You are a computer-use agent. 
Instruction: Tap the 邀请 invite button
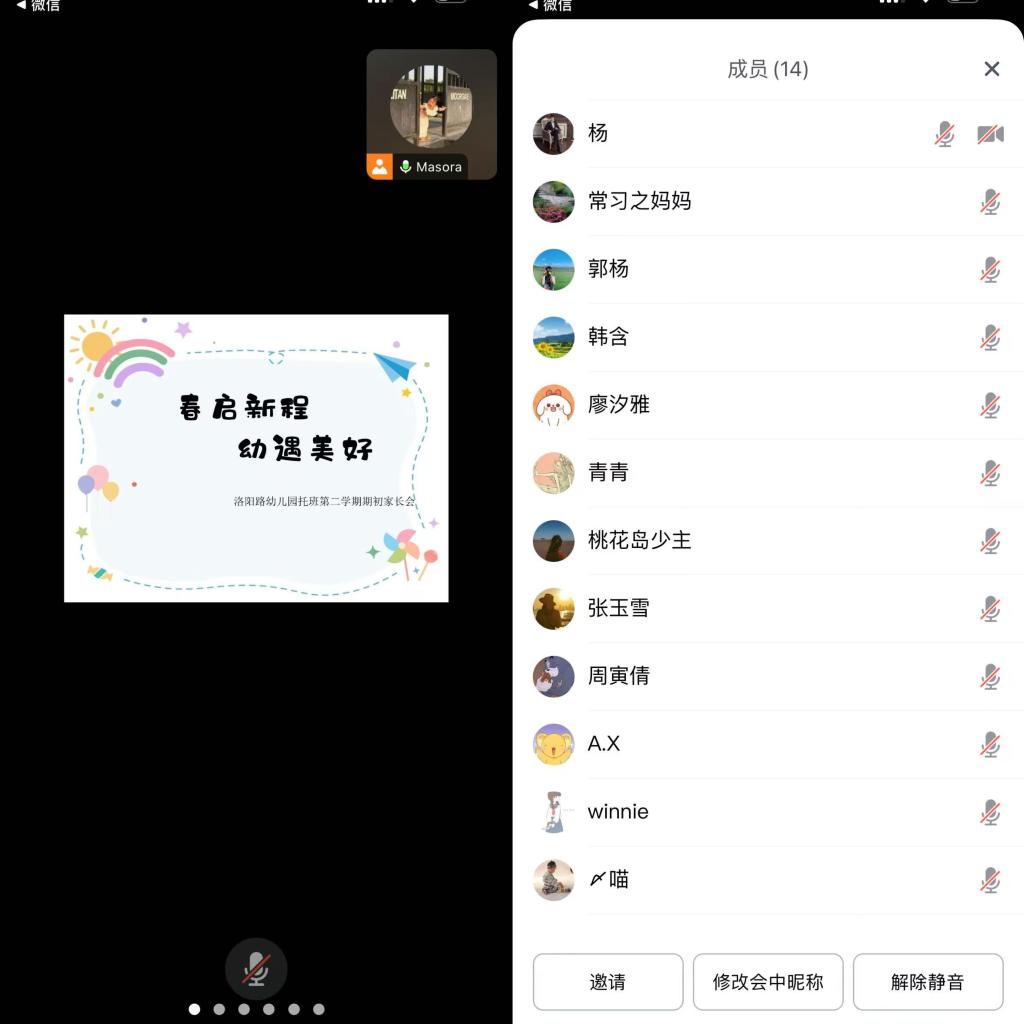click(608, 982)
